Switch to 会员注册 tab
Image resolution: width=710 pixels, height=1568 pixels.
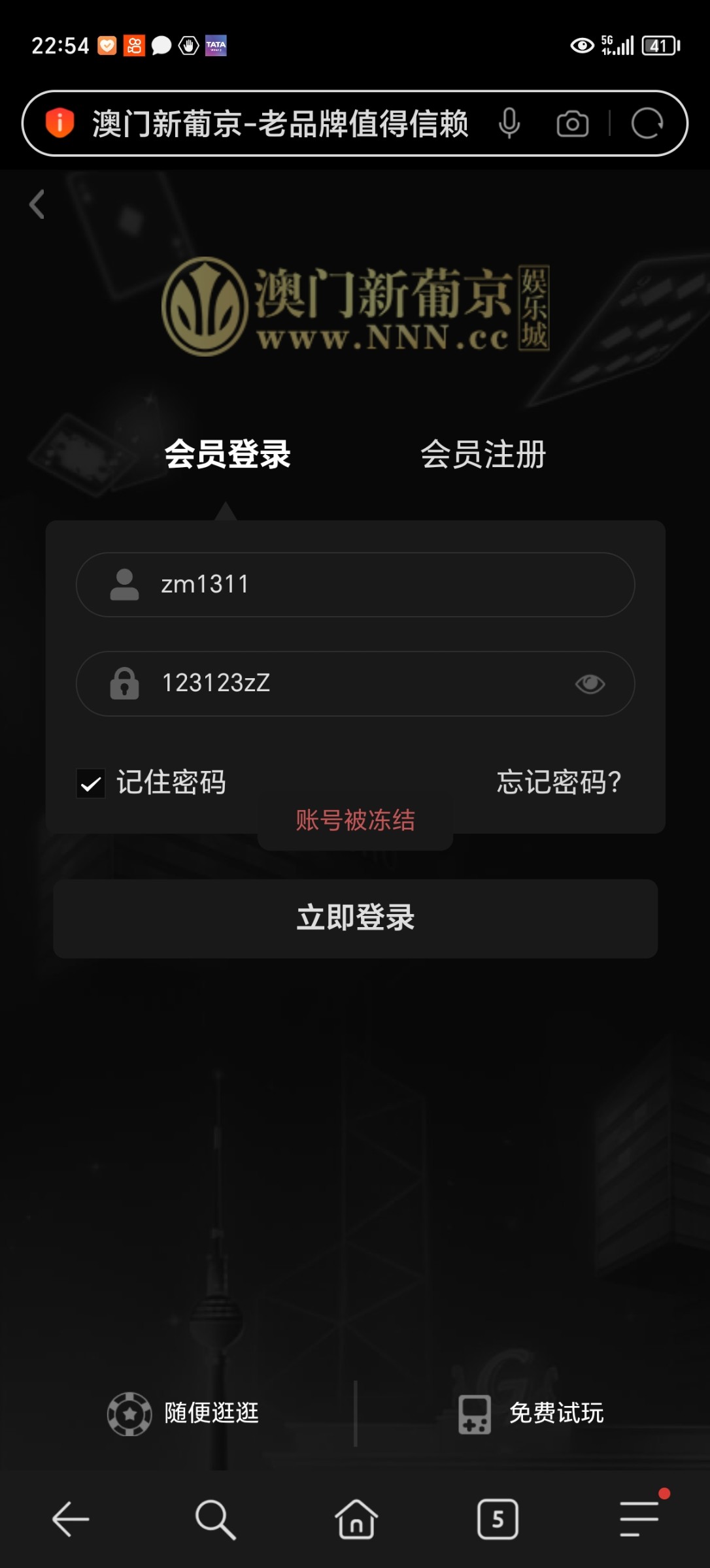coord(482,454)
